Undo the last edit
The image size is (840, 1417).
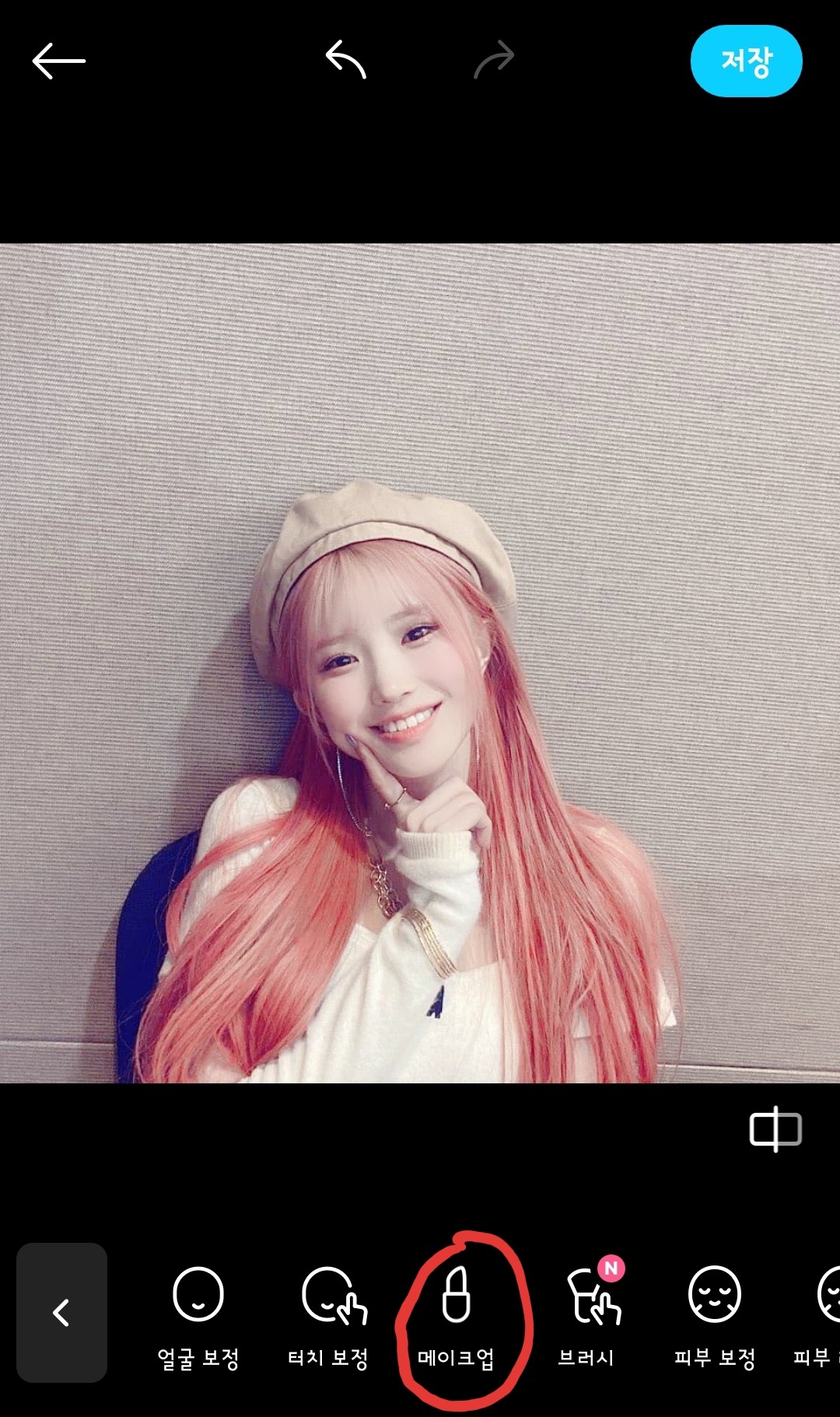tap(345, 60)
